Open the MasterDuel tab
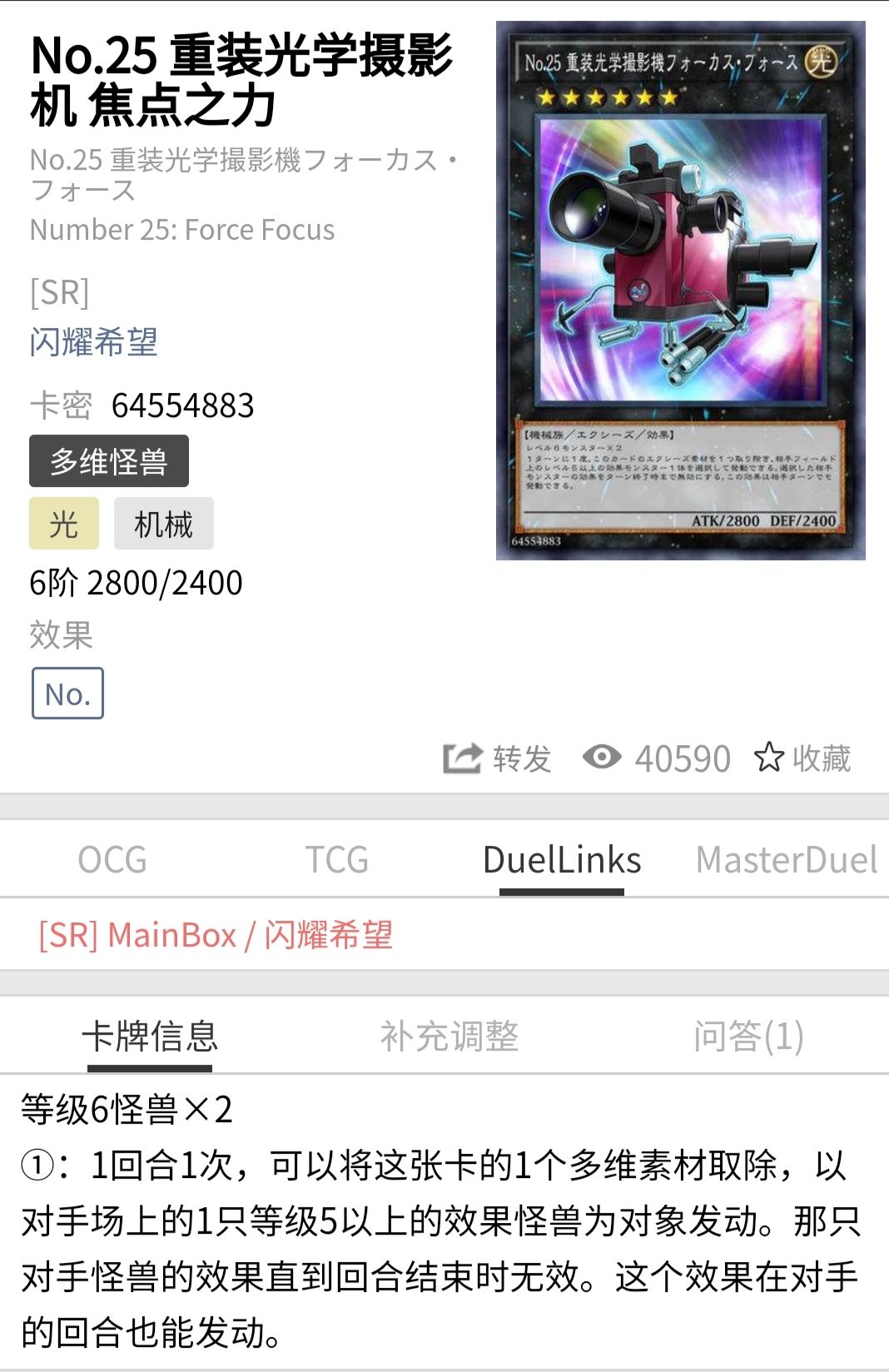 click(787, 859)
